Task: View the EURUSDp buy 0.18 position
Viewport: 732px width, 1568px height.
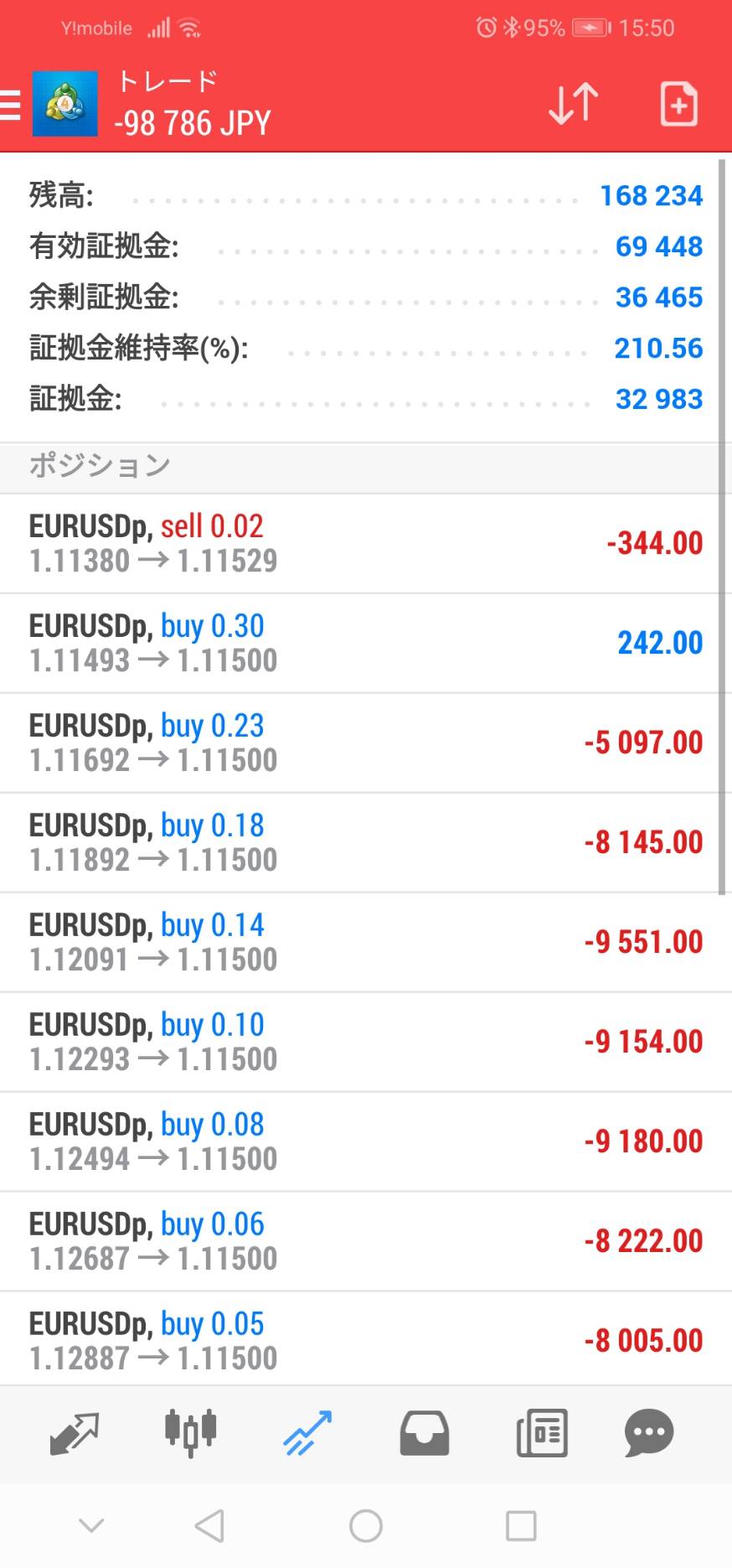Action: (366, 842)
